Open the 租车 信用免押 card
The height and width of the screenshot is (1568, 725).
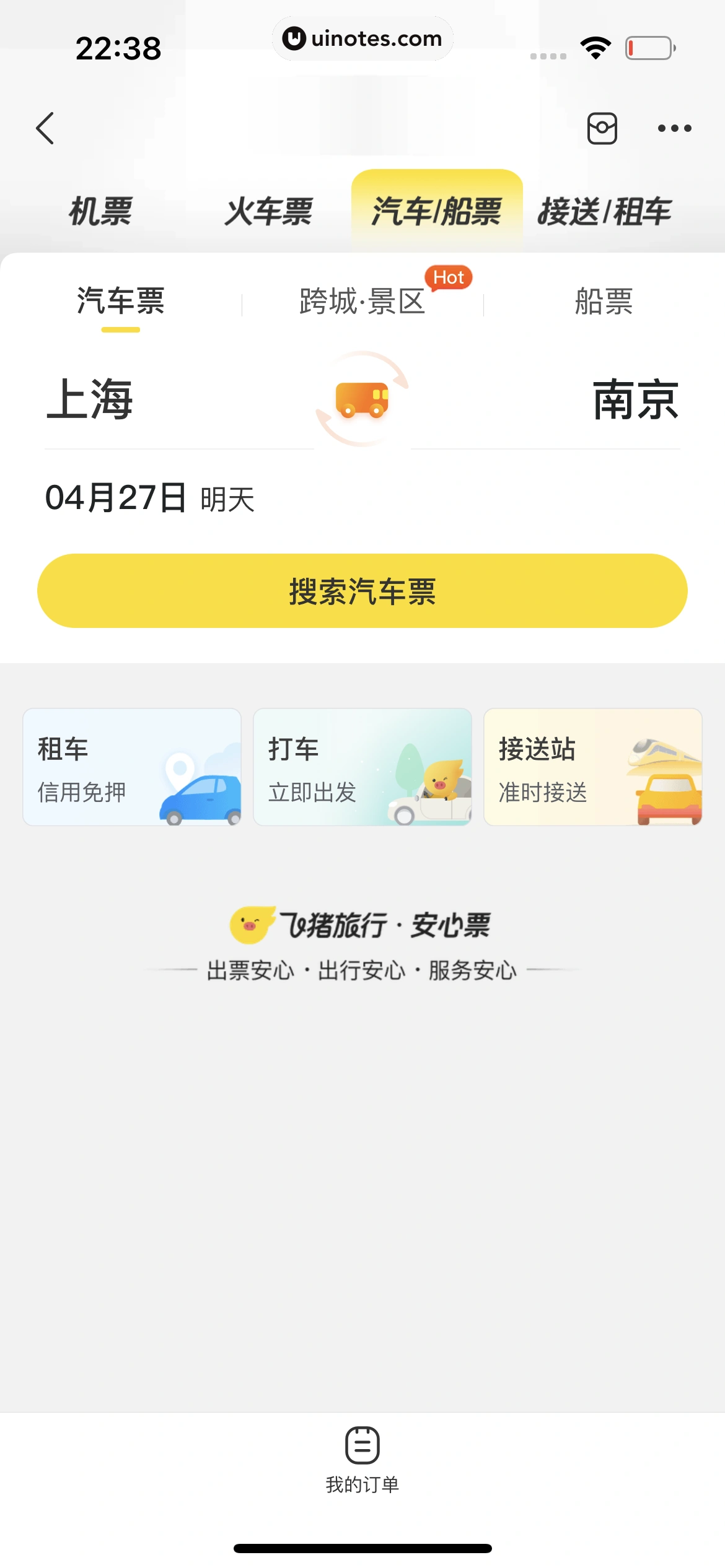point(132,767)
